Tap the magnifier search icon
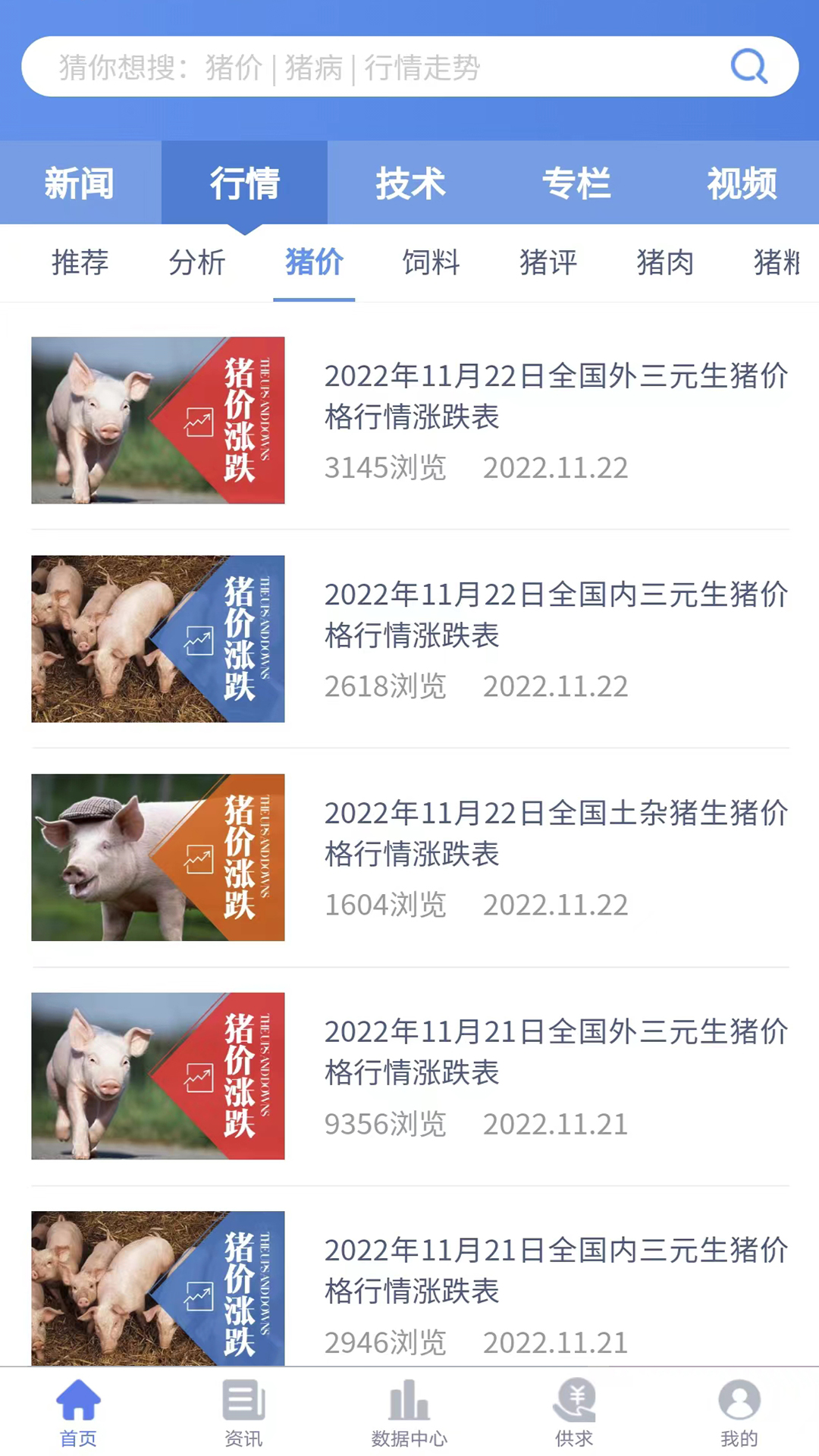The height and width of the screenshot is (1456, 819). [748, 67]
